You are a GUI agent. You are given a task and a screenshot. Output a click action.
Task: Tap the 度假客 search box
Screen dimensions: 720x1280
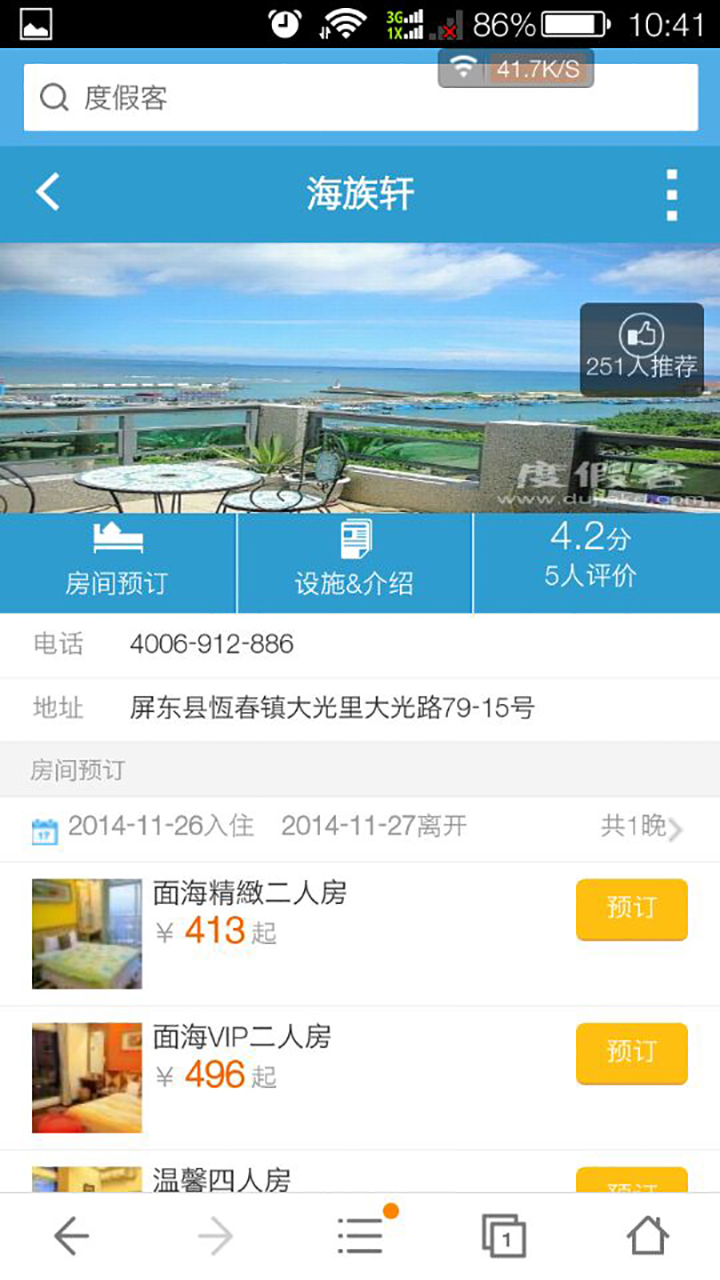[x=360, y=98]
